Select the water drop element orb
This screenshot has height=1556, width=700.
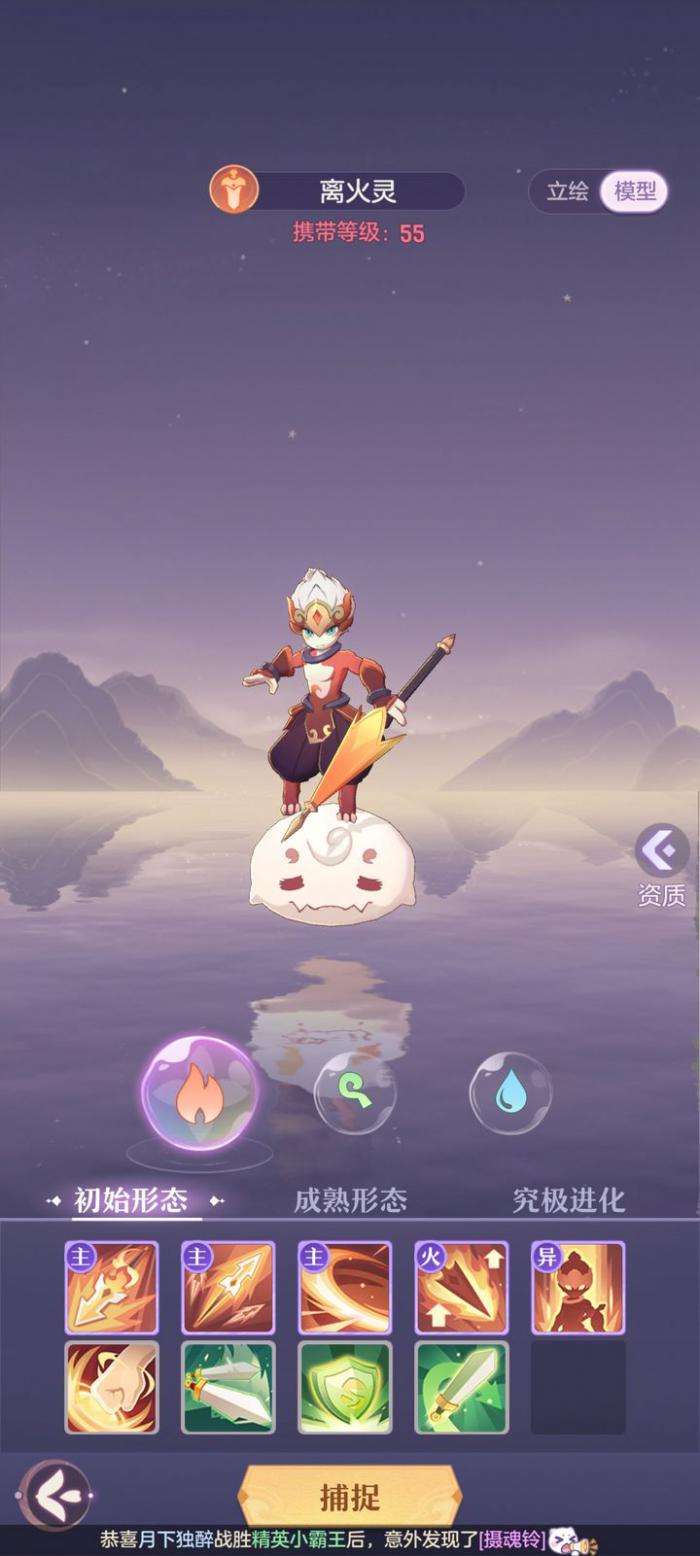point(510,1093)
